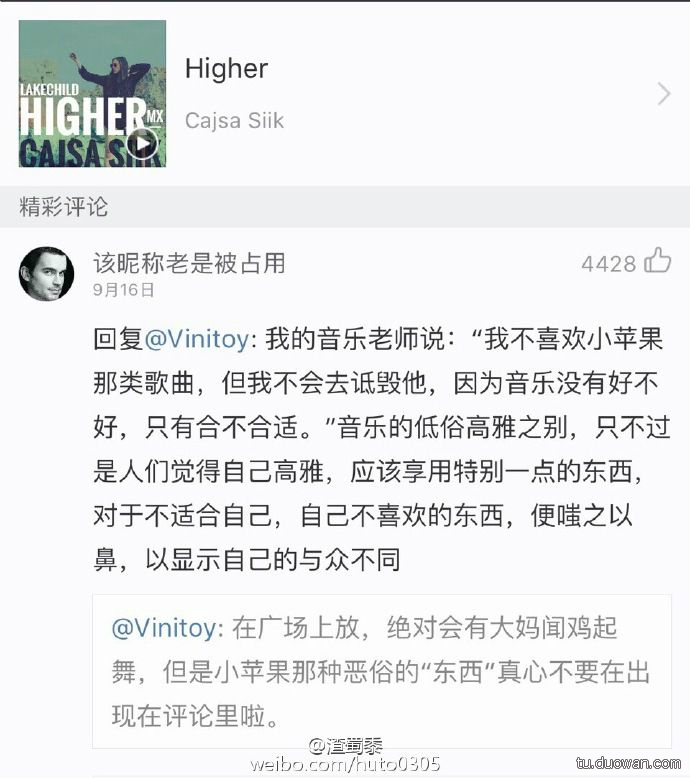Like the comment with 4428 thumbs-up
This screenshot has width=690, height=778.
click(657, 262)
